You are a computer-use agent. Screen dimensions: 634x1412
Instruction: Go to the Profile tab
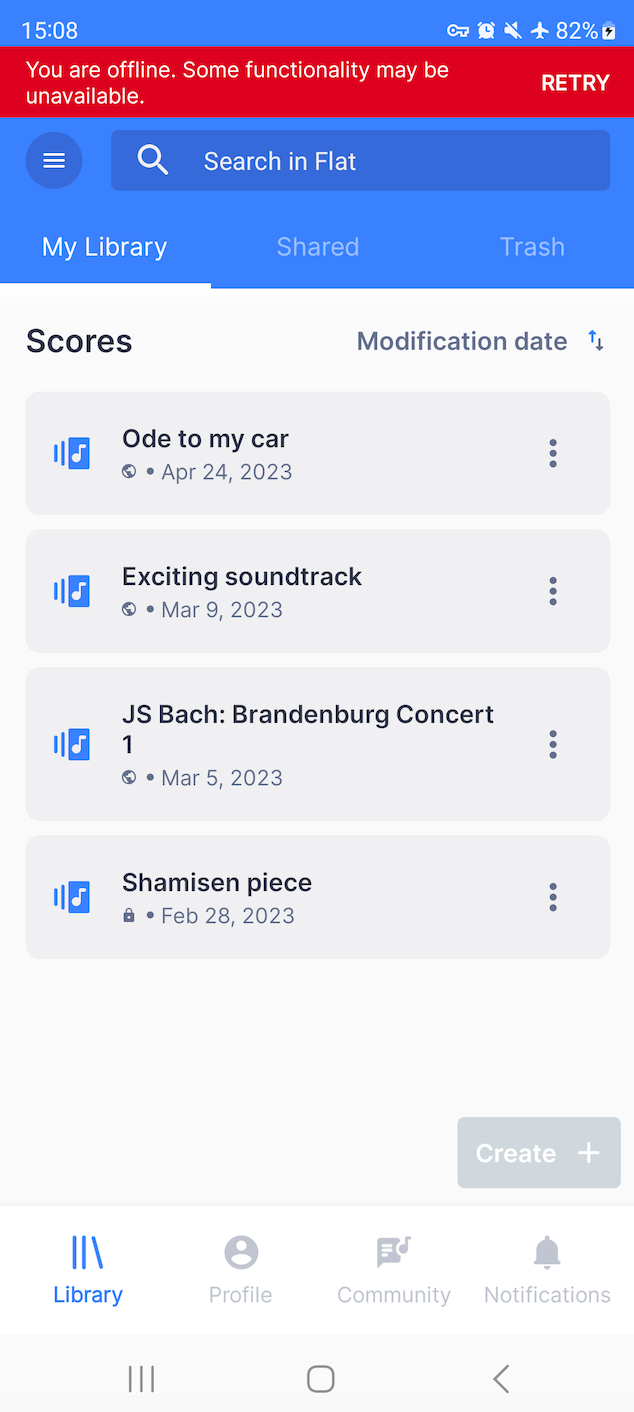tap(240, 1270)
